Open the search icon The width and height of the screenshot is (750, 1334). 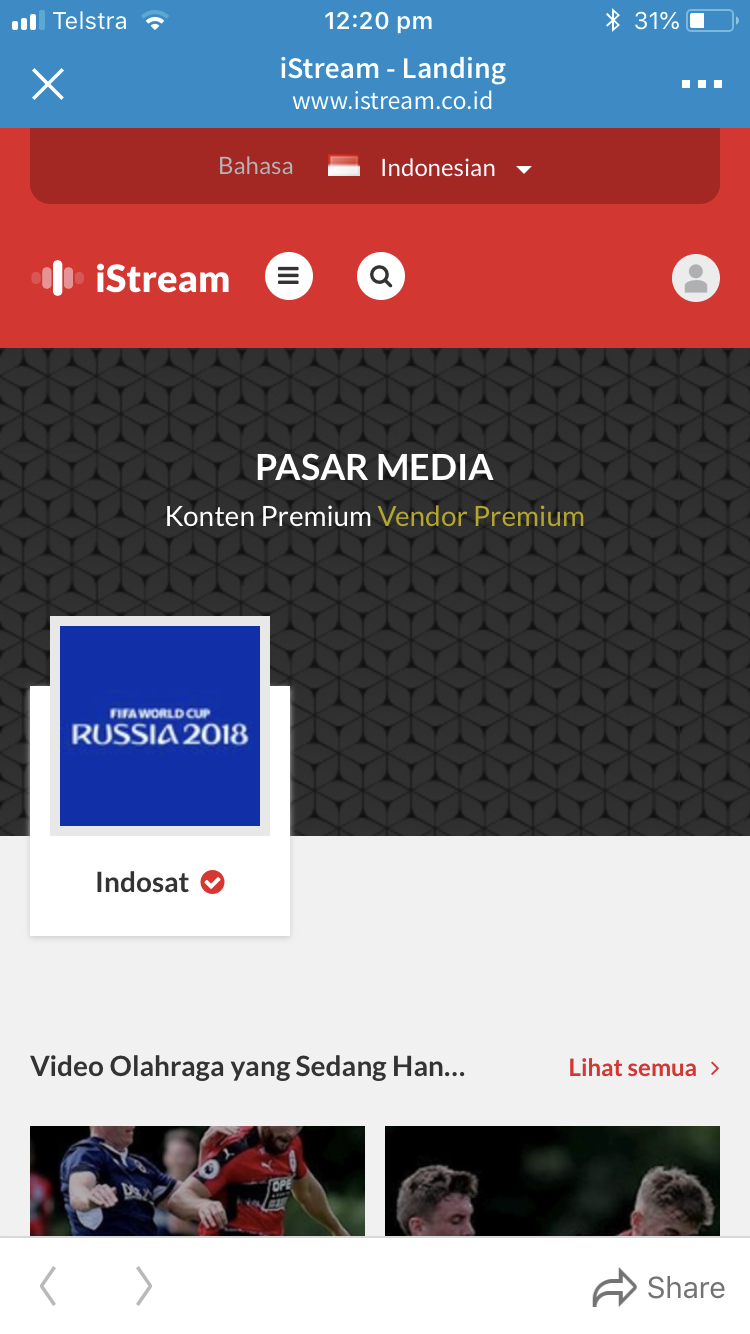[381, 276]
